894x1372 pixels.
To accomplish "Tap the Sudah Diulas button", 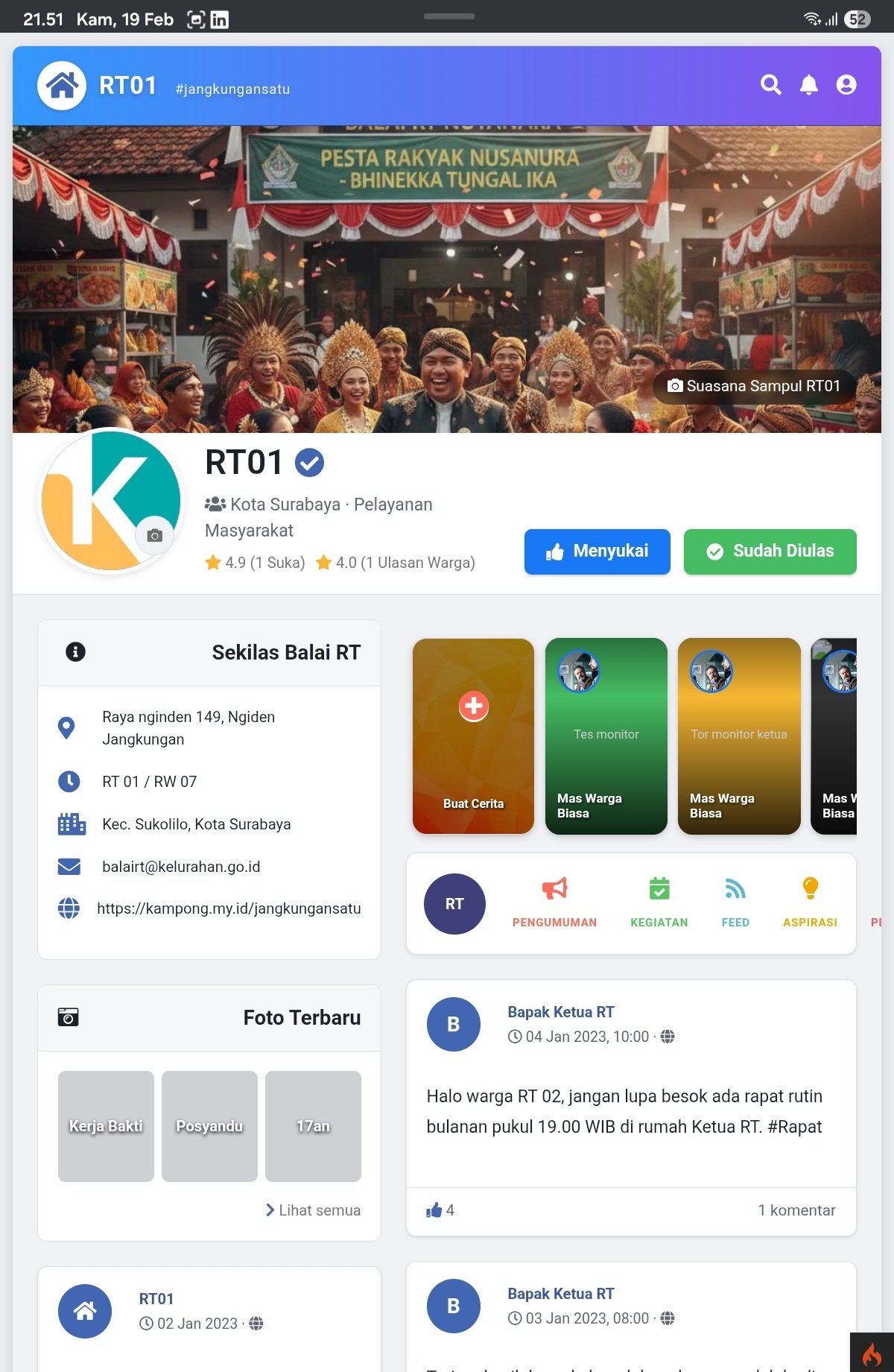I will coord(770,551).
